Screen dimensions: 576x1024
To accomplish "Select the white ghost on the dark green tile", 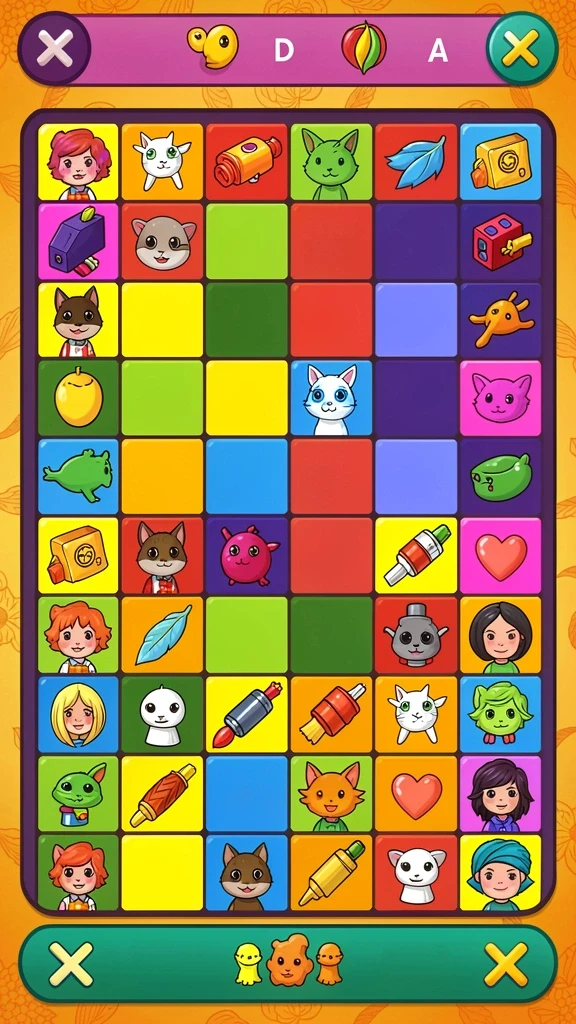I will point(163,714).
